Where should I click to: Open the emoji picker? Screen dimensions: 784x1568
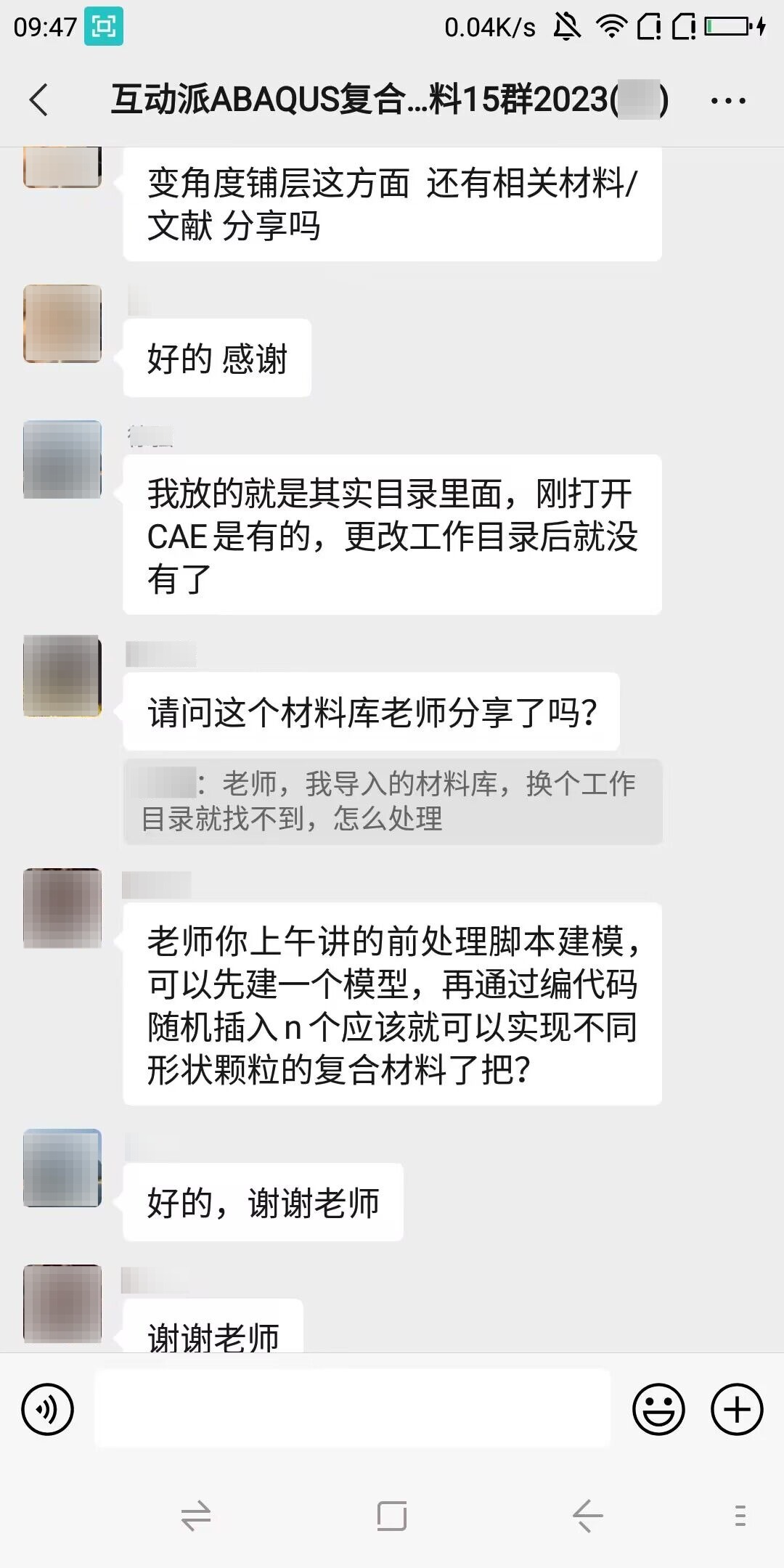pyautogui.click(x=658, y=1409)
